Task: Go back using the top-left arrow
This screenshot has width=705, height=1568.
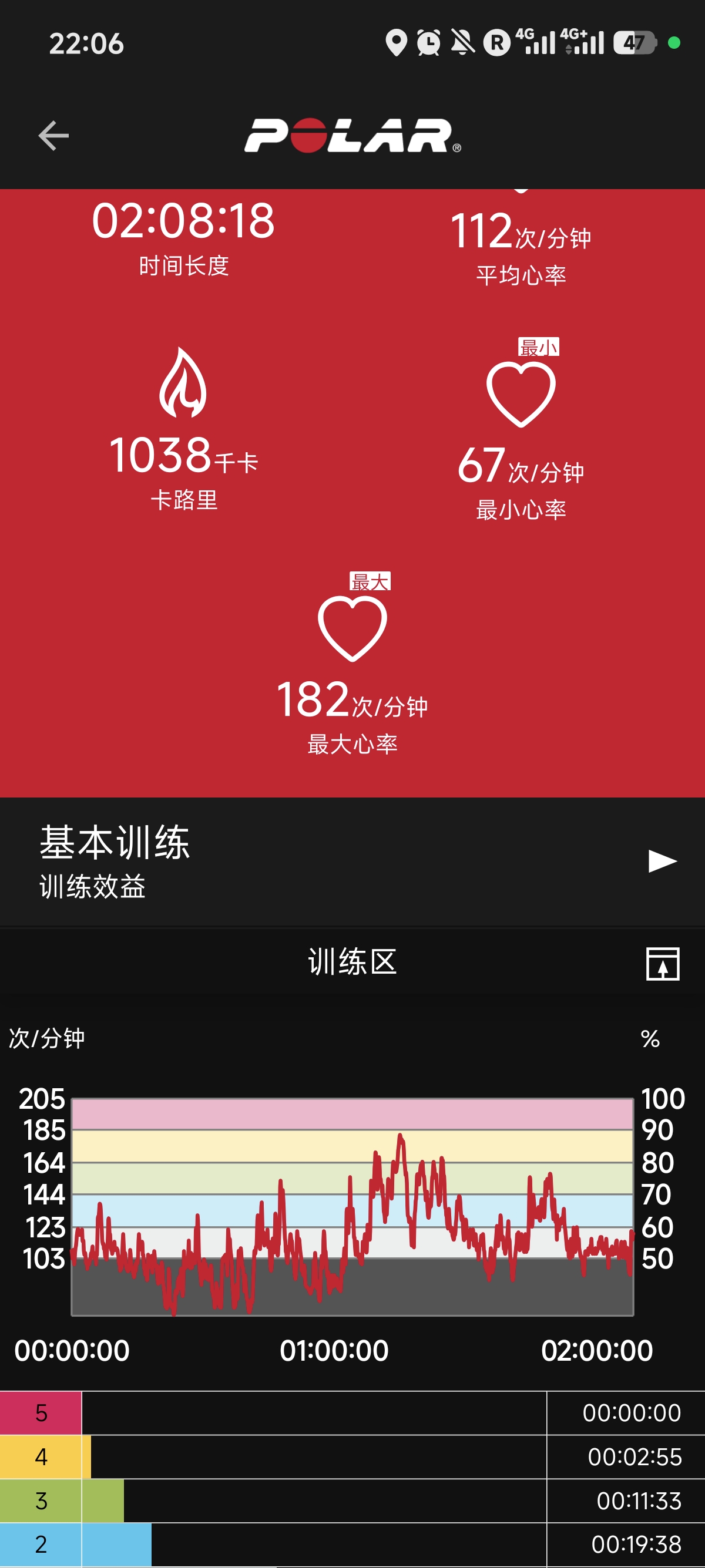Action: (53, 135)
